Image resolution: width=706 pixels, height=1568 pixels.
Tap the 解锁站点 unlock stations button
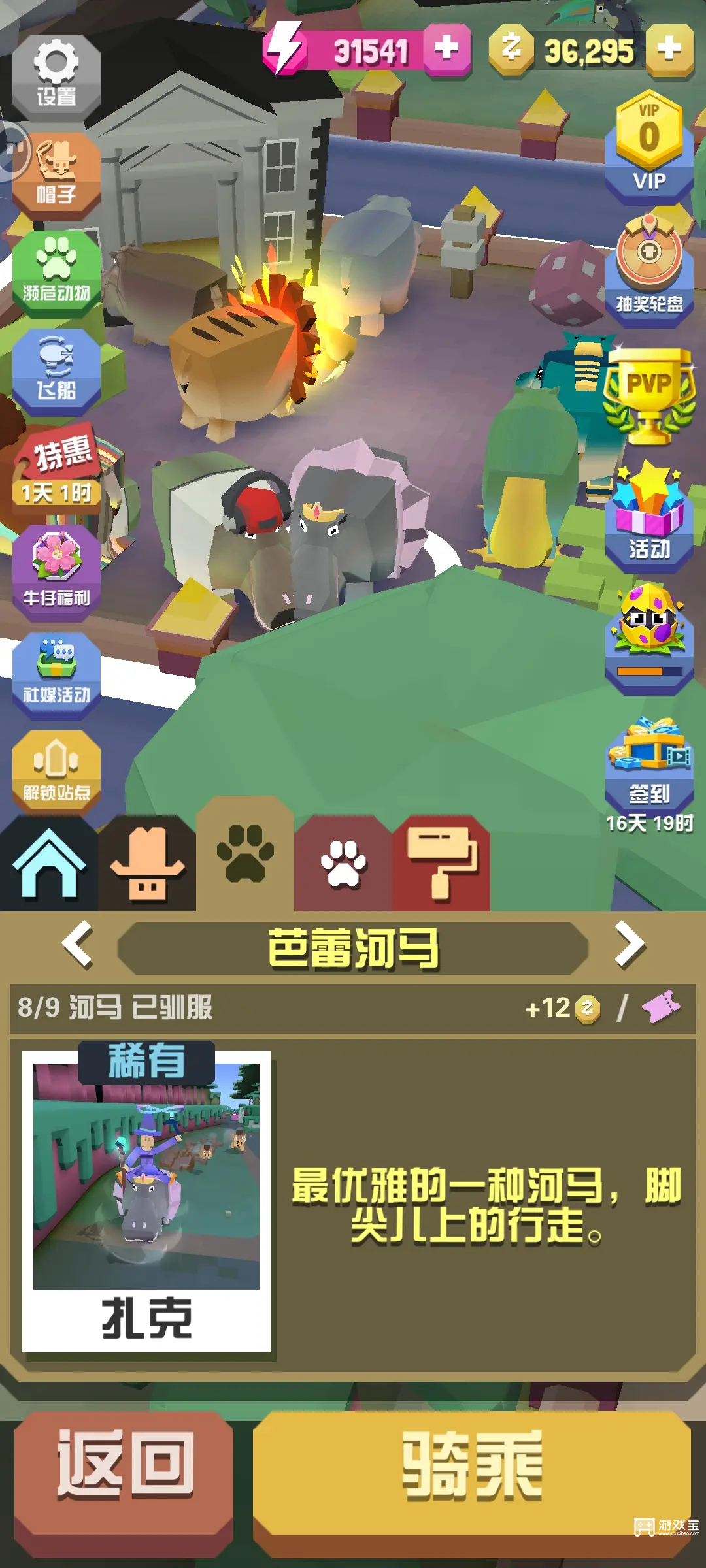tap(56, 771)
